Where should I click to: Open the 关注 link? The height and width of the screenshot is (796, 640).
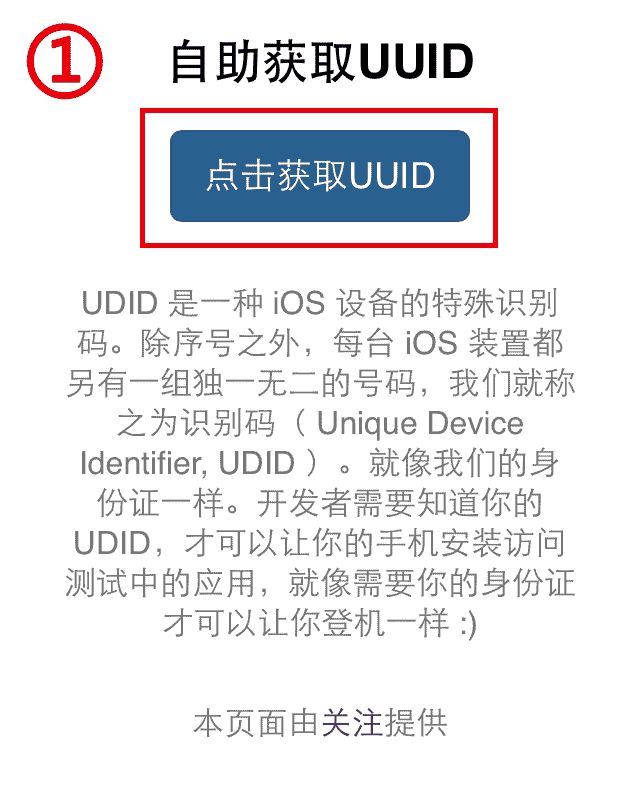(x=351, y=723)
